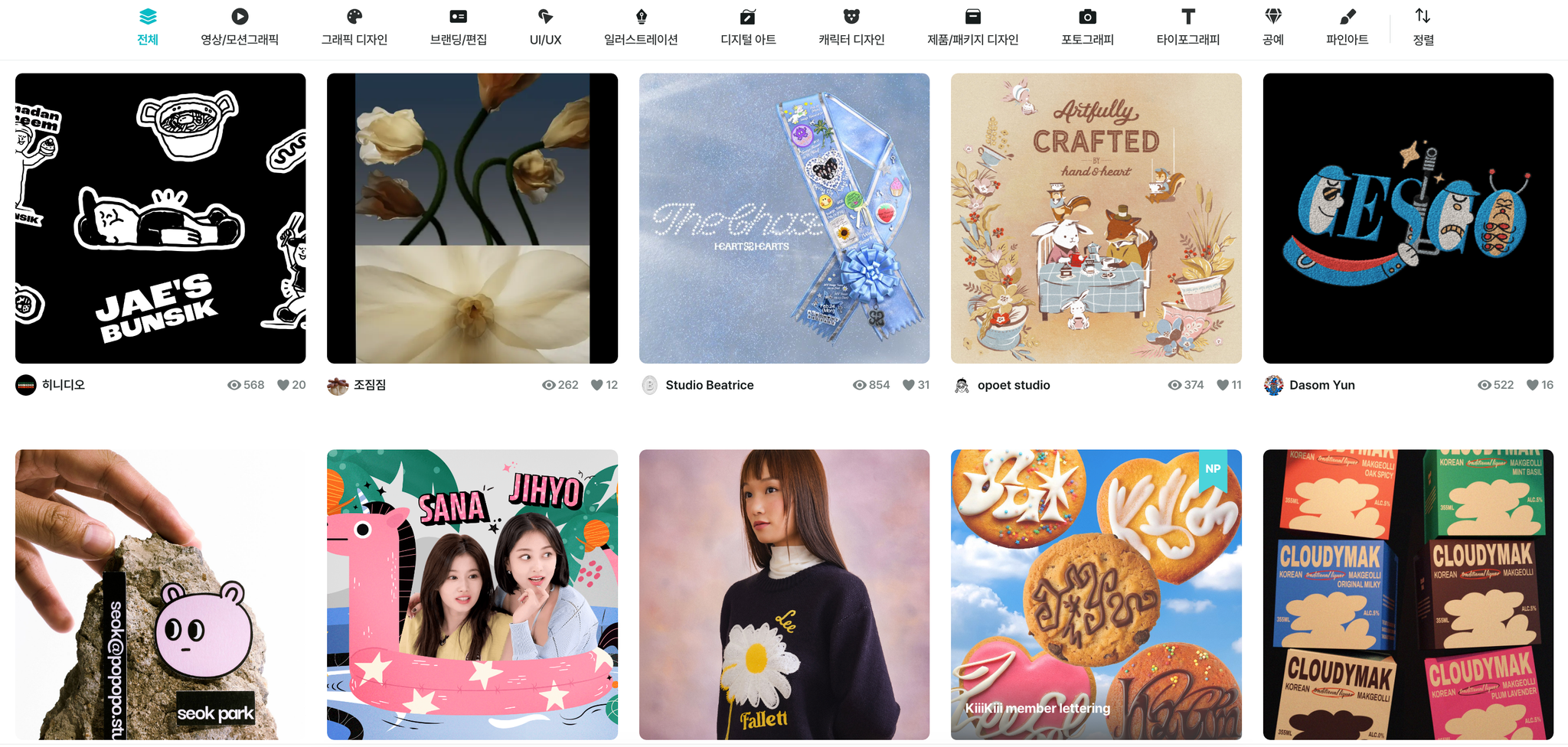1568x747 pixels.
Task: Select the 캐릭터 디자인 category
Action: pos(851,27)
